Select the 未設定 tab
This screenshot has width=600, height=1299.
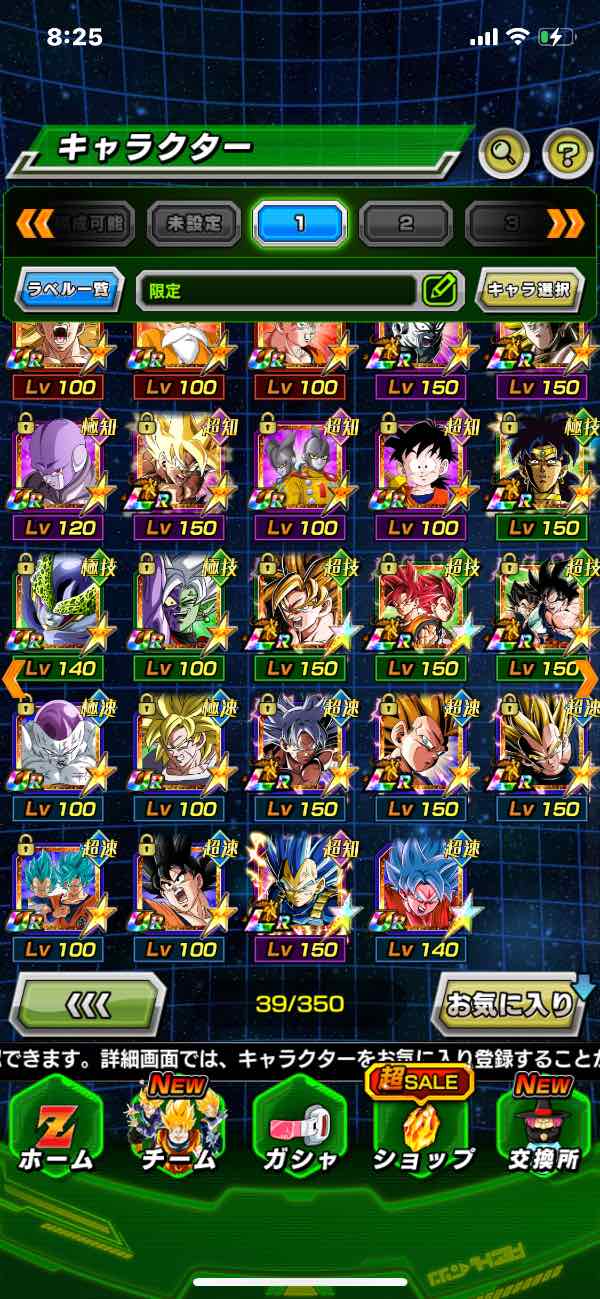(193, 223)
